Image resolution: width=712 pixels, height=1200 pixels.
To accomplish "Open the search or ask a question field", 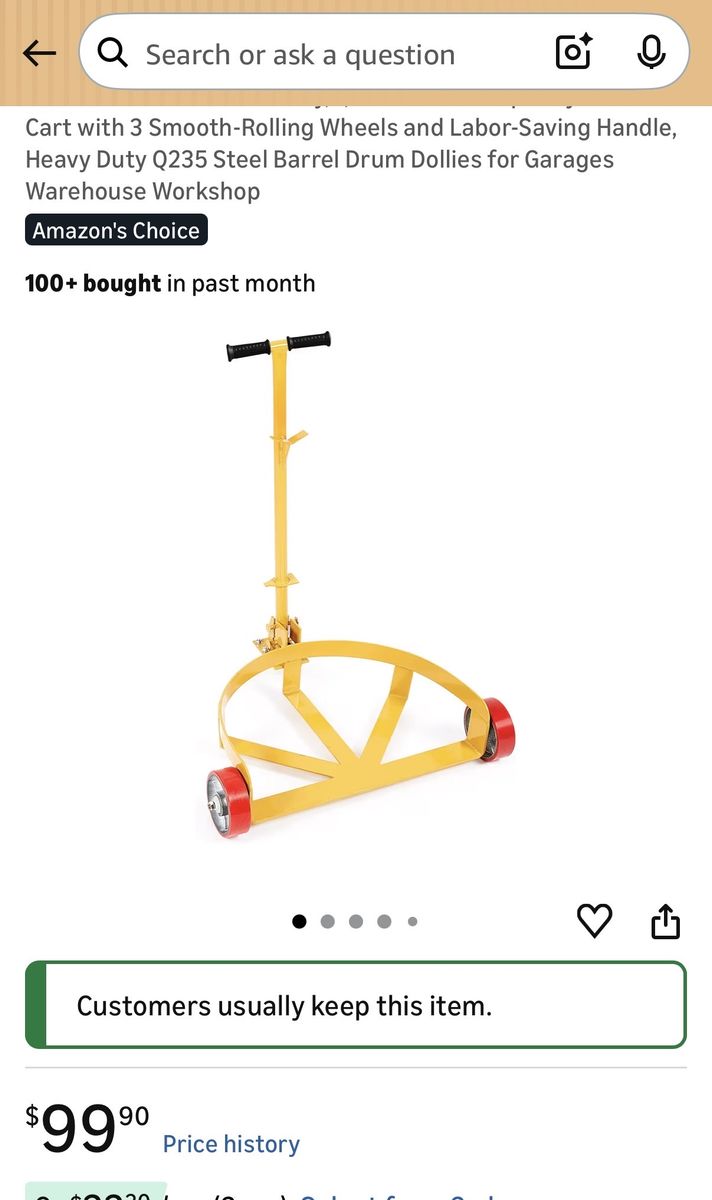I will (x=300, y=54).
